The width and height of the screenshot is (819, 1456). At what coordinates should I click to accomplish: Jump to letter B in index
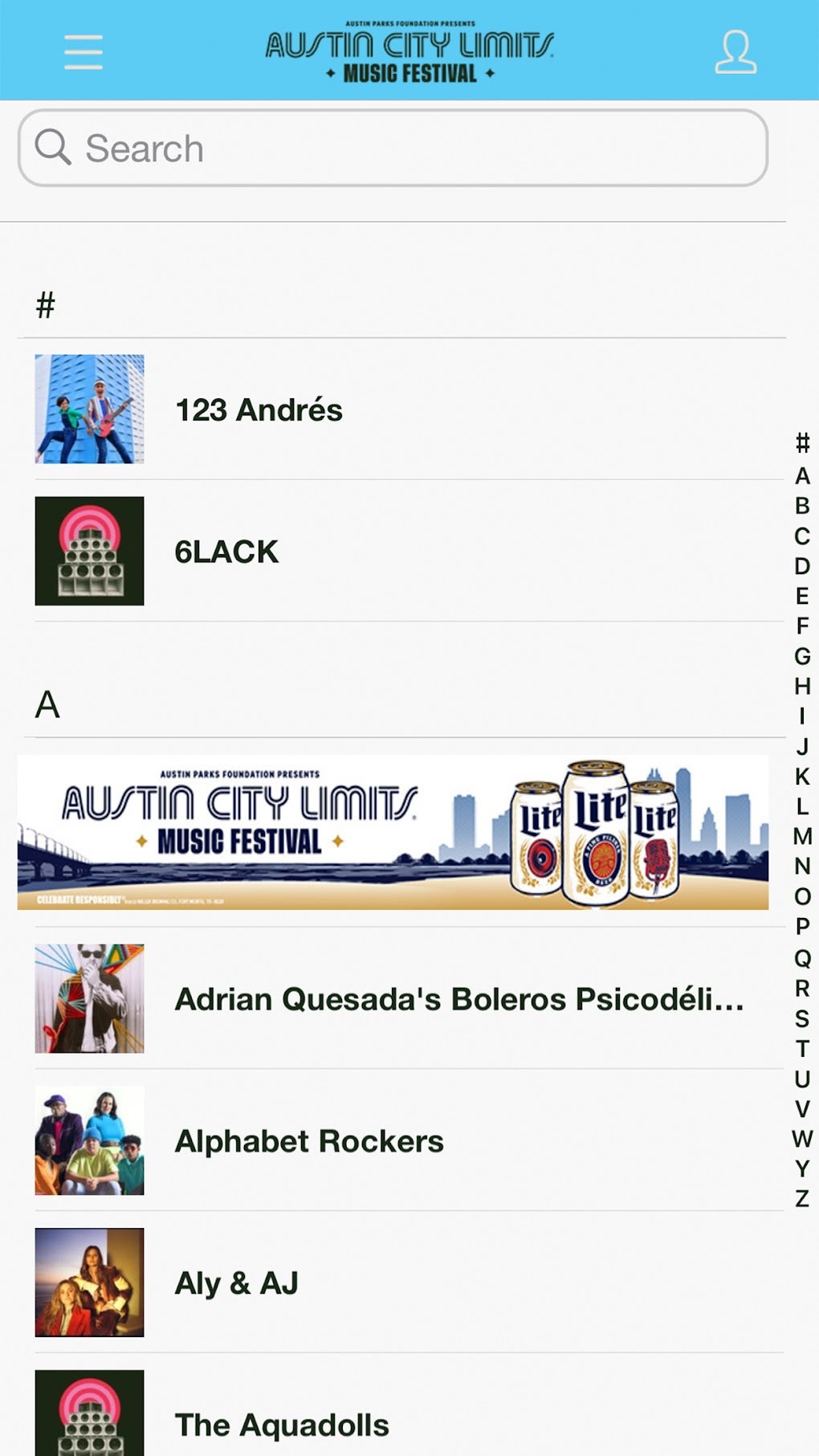click(802, 506)
